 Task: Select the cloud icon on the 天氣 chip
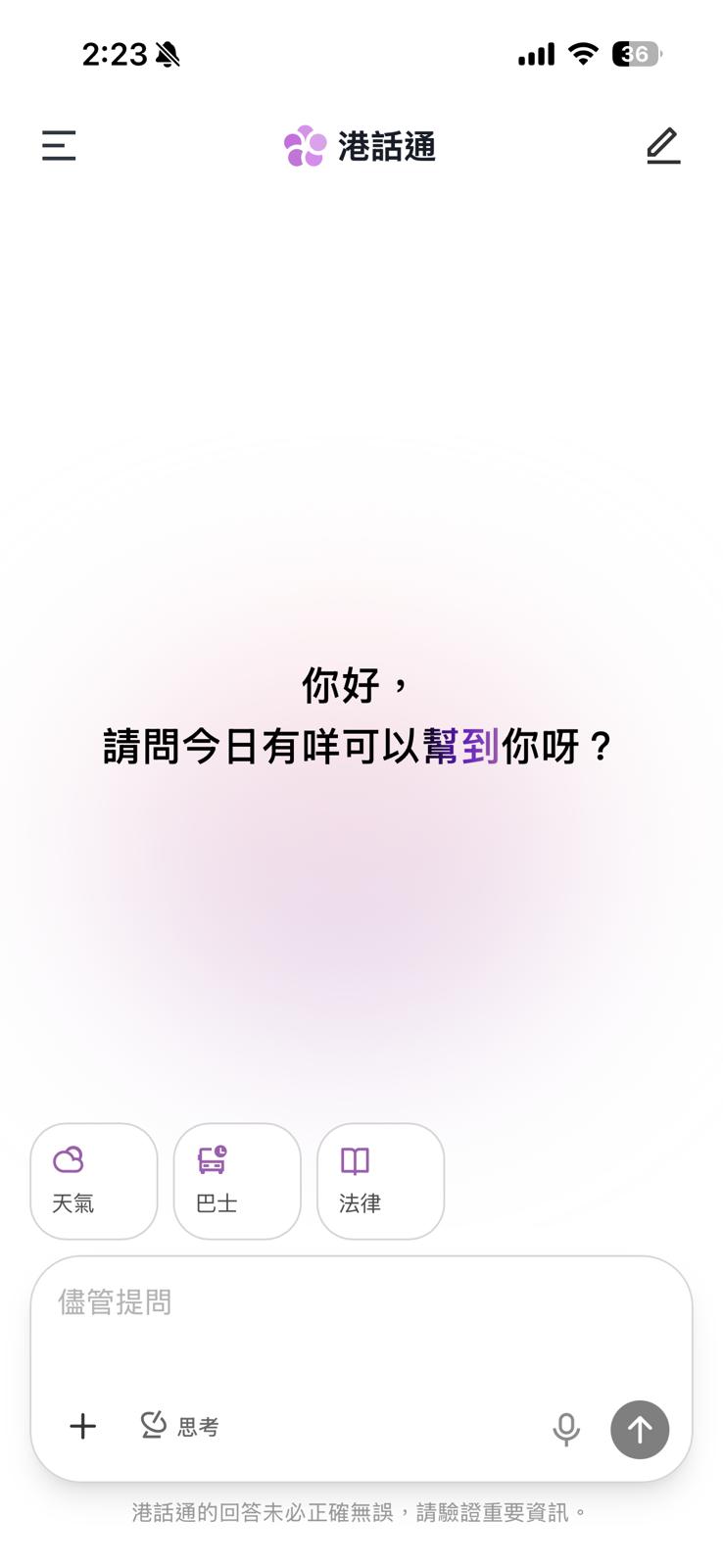(70, 1161)
